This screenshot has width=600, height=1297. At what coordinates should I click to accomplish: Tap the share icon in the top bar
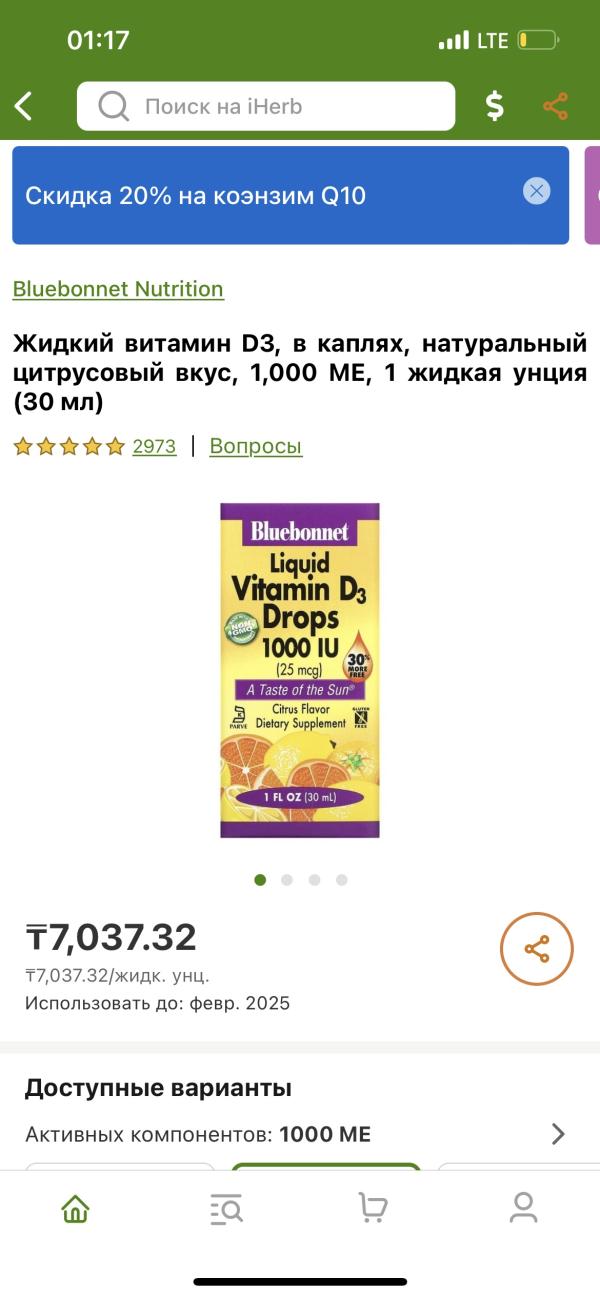click(x=555, y=106)
